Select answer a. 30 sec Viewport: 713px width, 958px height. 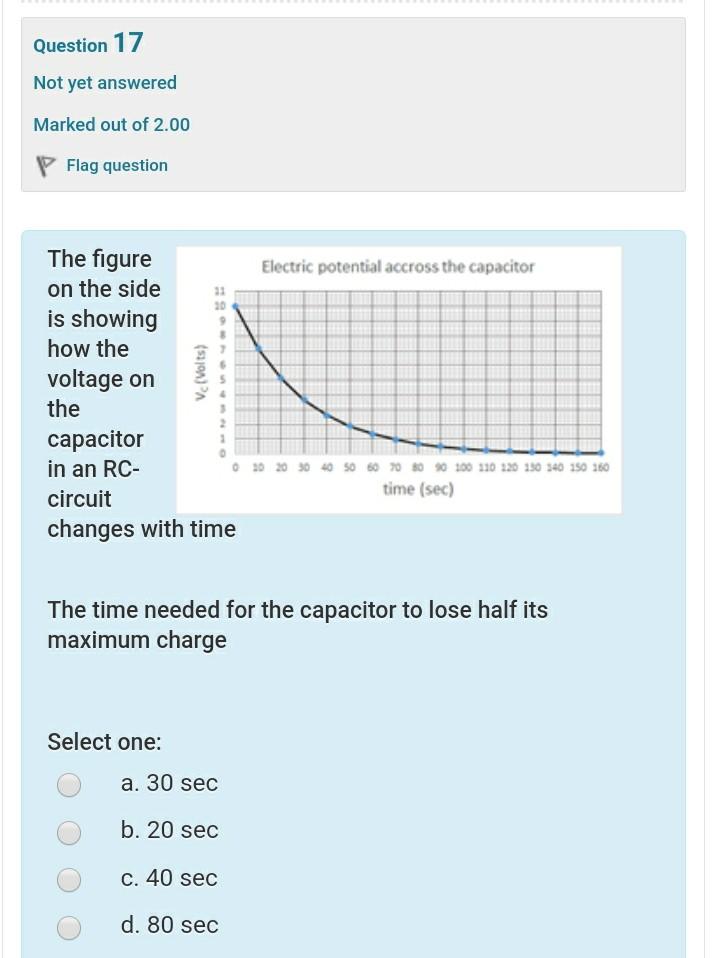point(69,785)
